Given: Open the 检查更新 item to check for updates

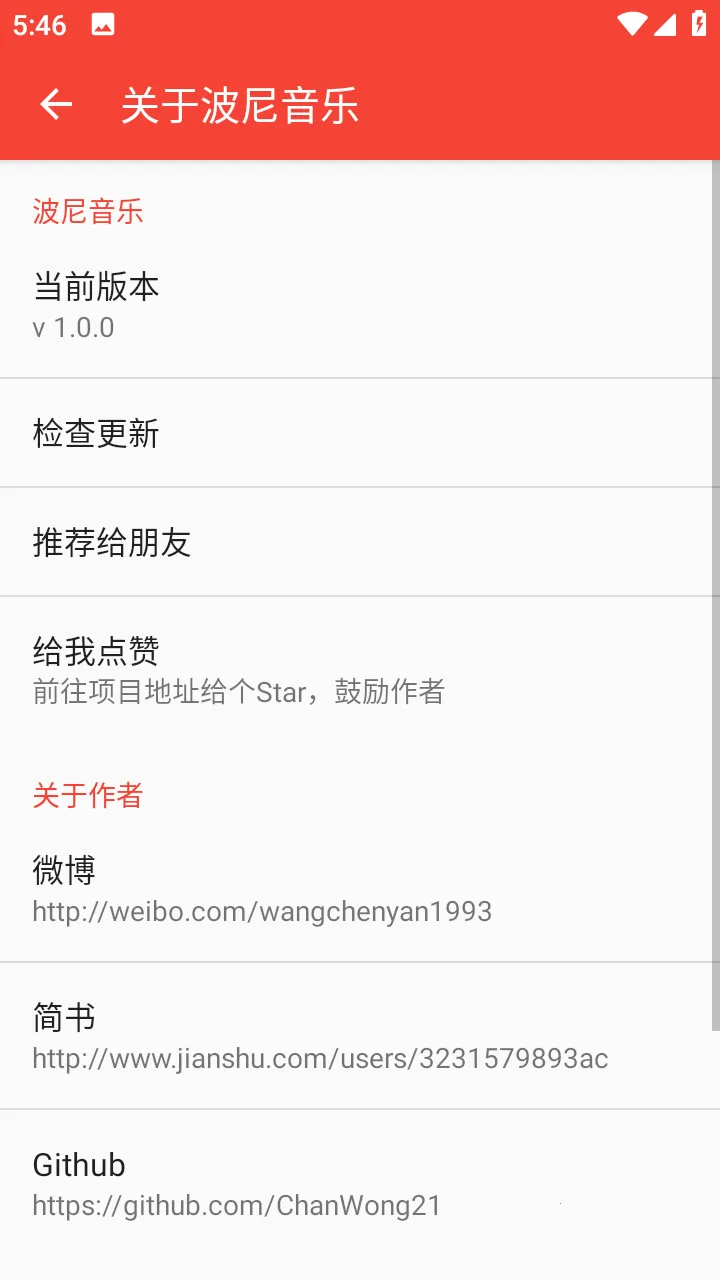Looking at the screenshot, I should pyautogui.click(x=360, y=433).
